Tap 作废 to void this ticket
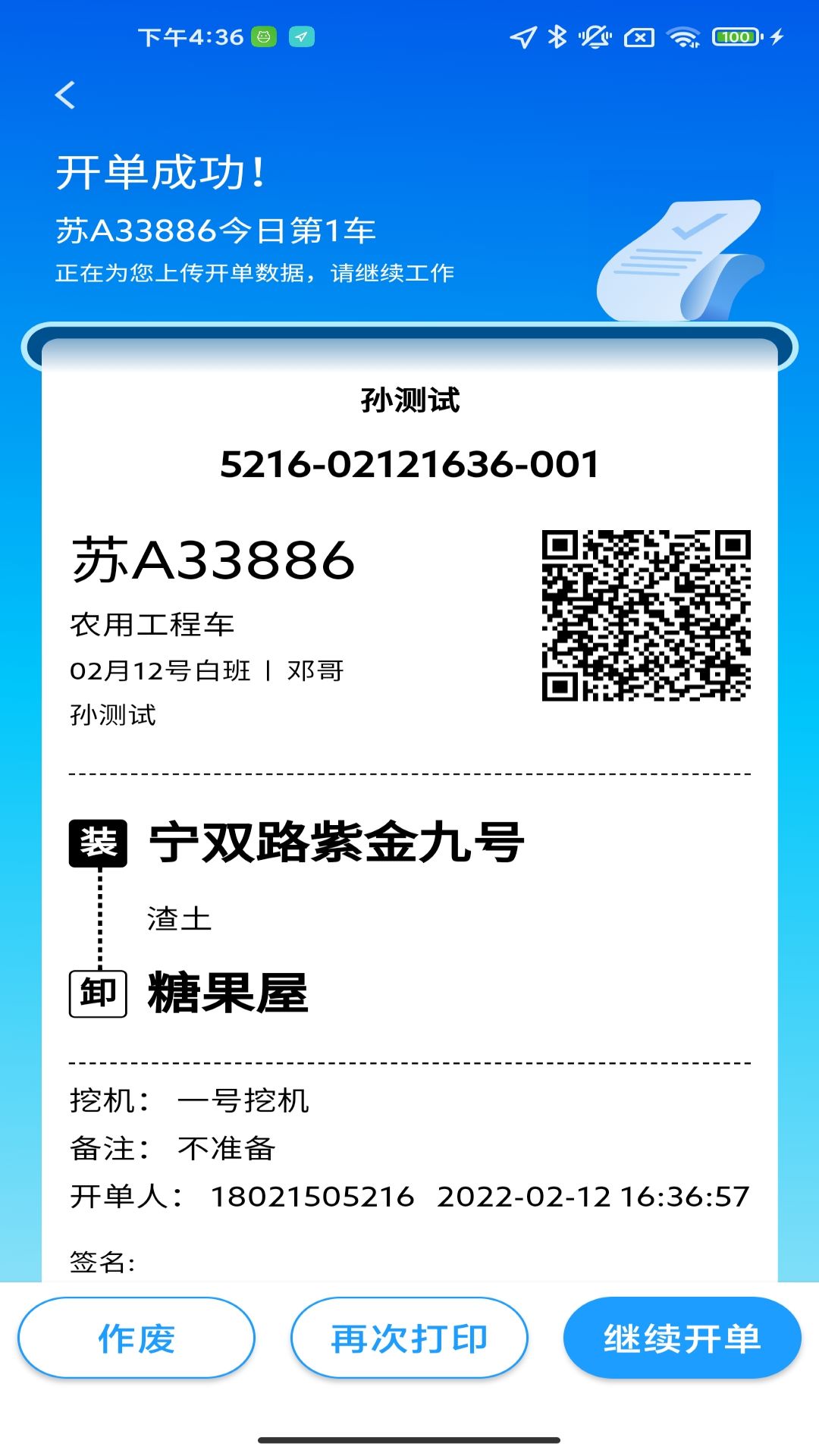 tap(136, 1338)
